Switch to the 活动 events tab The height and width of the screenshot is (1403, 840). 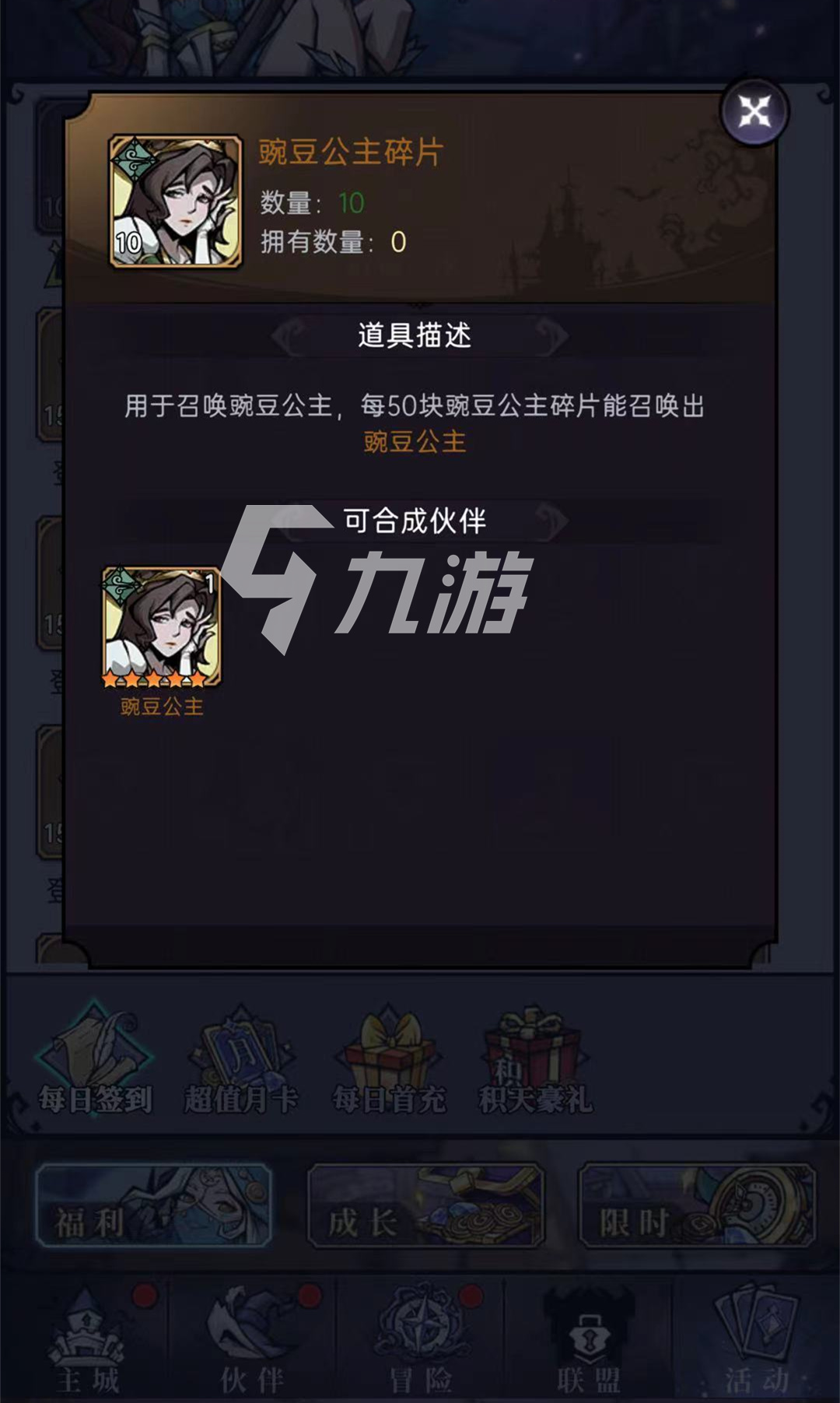[756, 1338]
